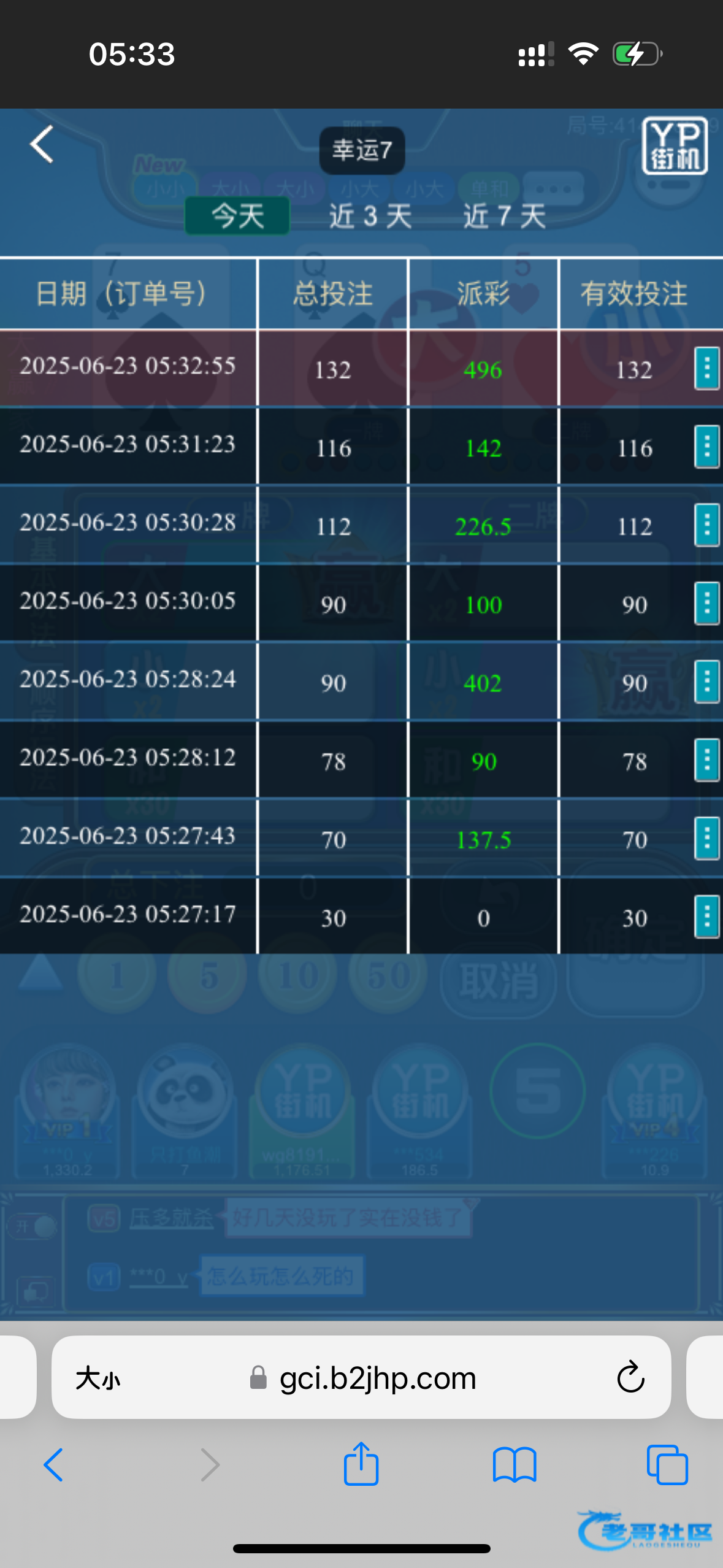Open details menu for 05:28:12 order
Screen dimensions: 723x1568
[x=706, y=760]
